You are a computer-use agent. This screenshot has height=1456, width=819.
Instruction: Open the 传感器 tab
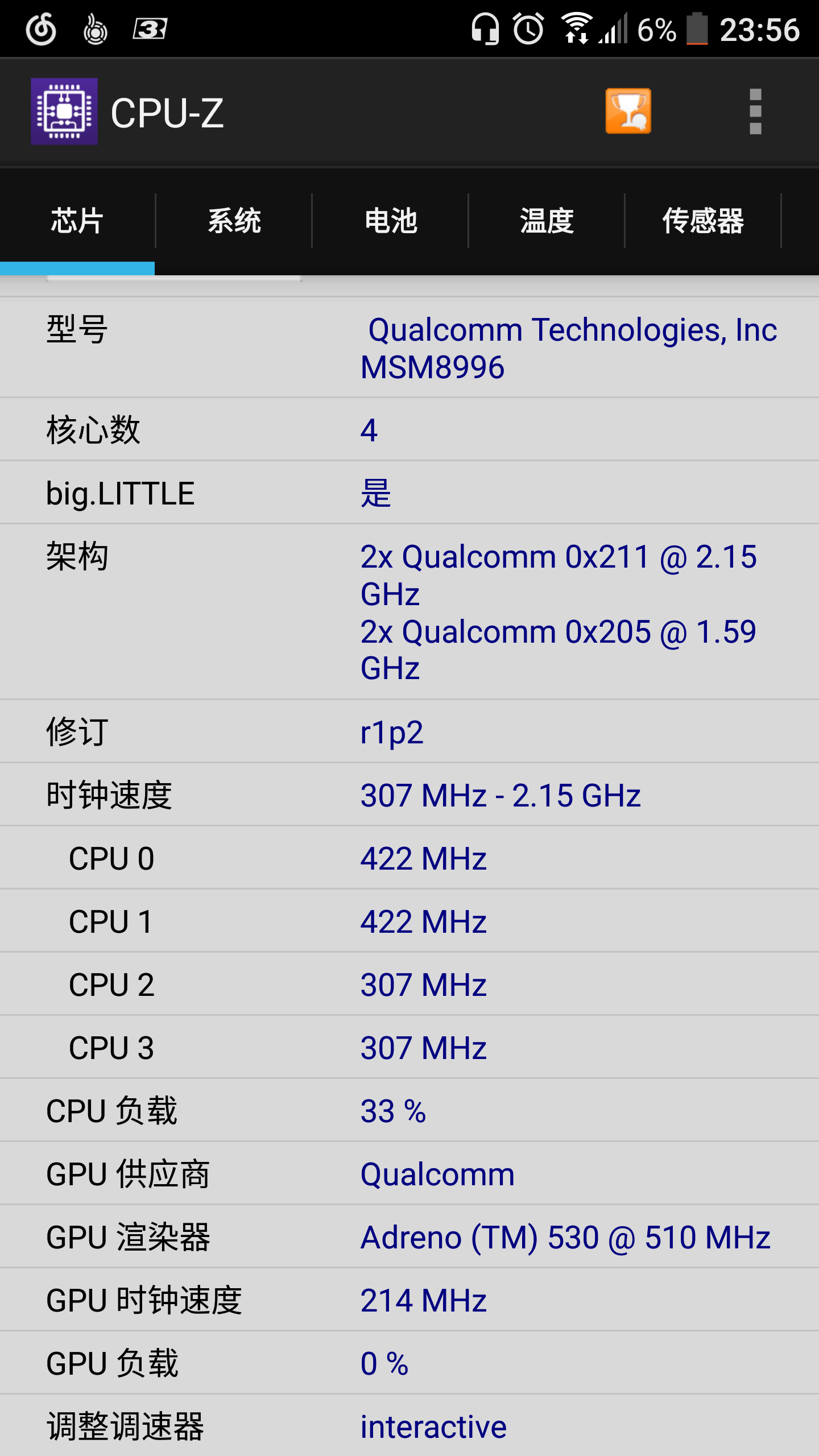point(703,221)
